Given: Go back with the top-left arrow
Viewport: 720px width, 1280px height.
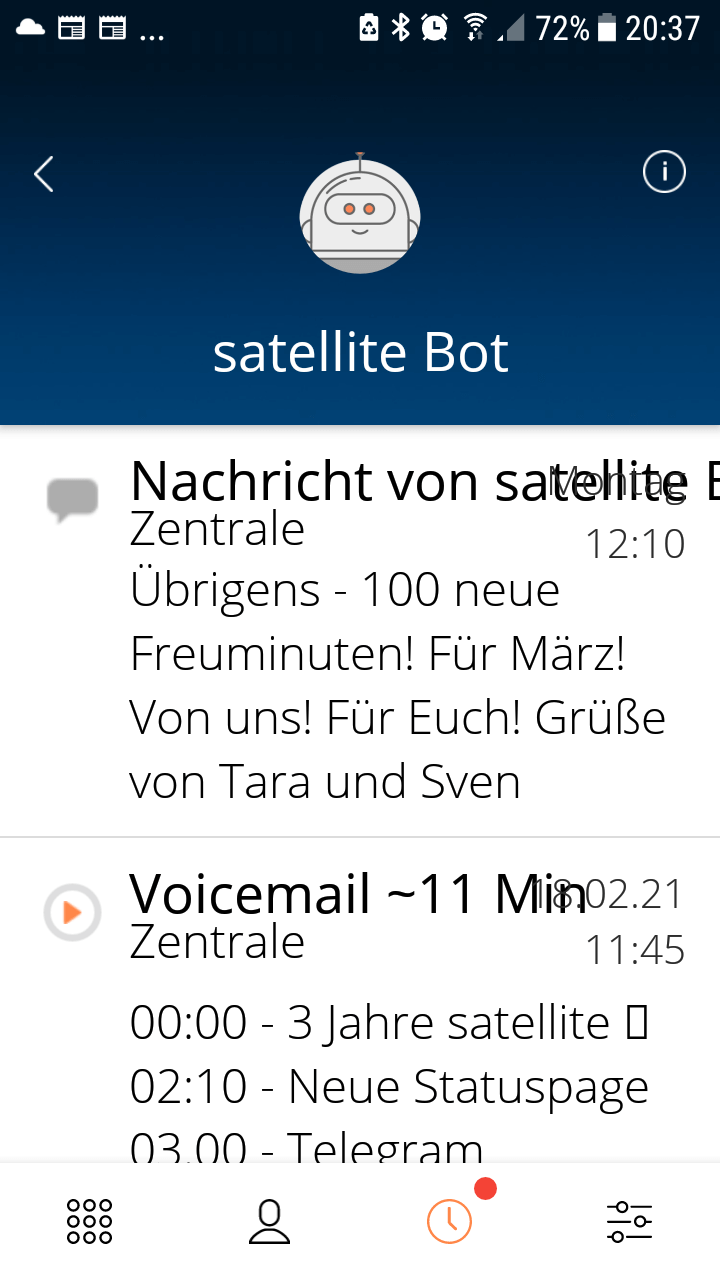Looking at the screenshot, I should [x=44, y=174].
